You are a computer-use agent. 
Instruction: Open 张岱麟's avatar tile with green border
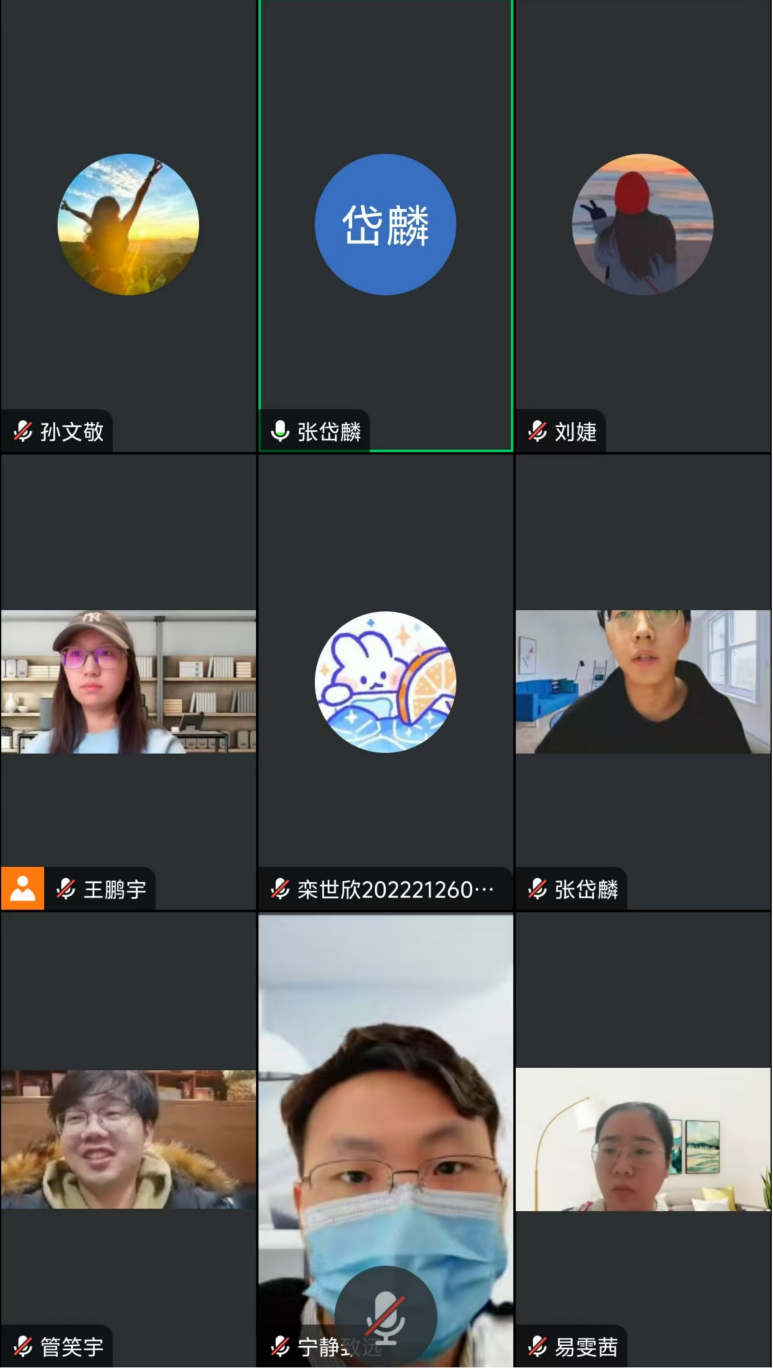click(386, 225)
